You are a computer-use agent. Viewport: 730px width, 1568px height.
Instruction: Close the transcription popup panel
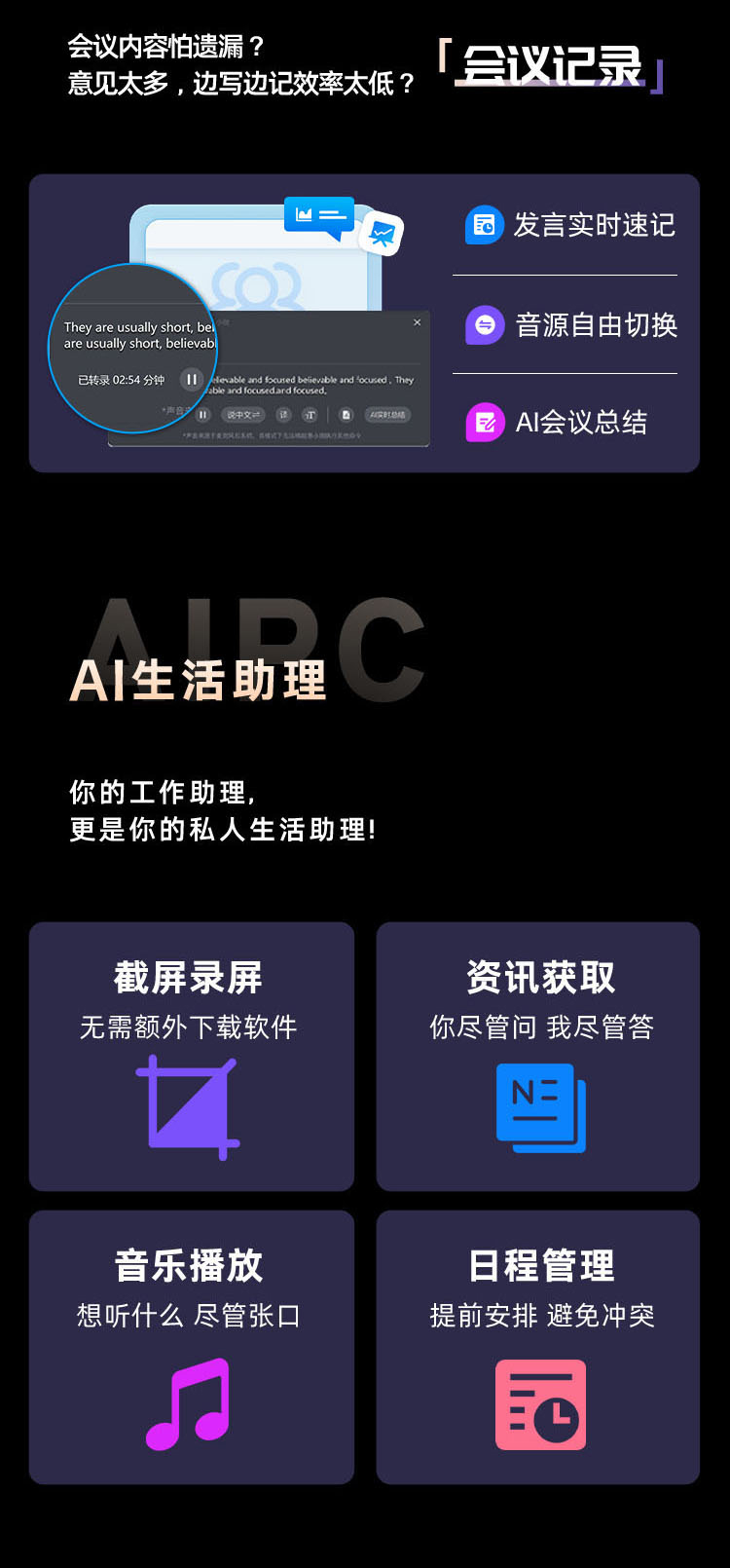(417, 321)
